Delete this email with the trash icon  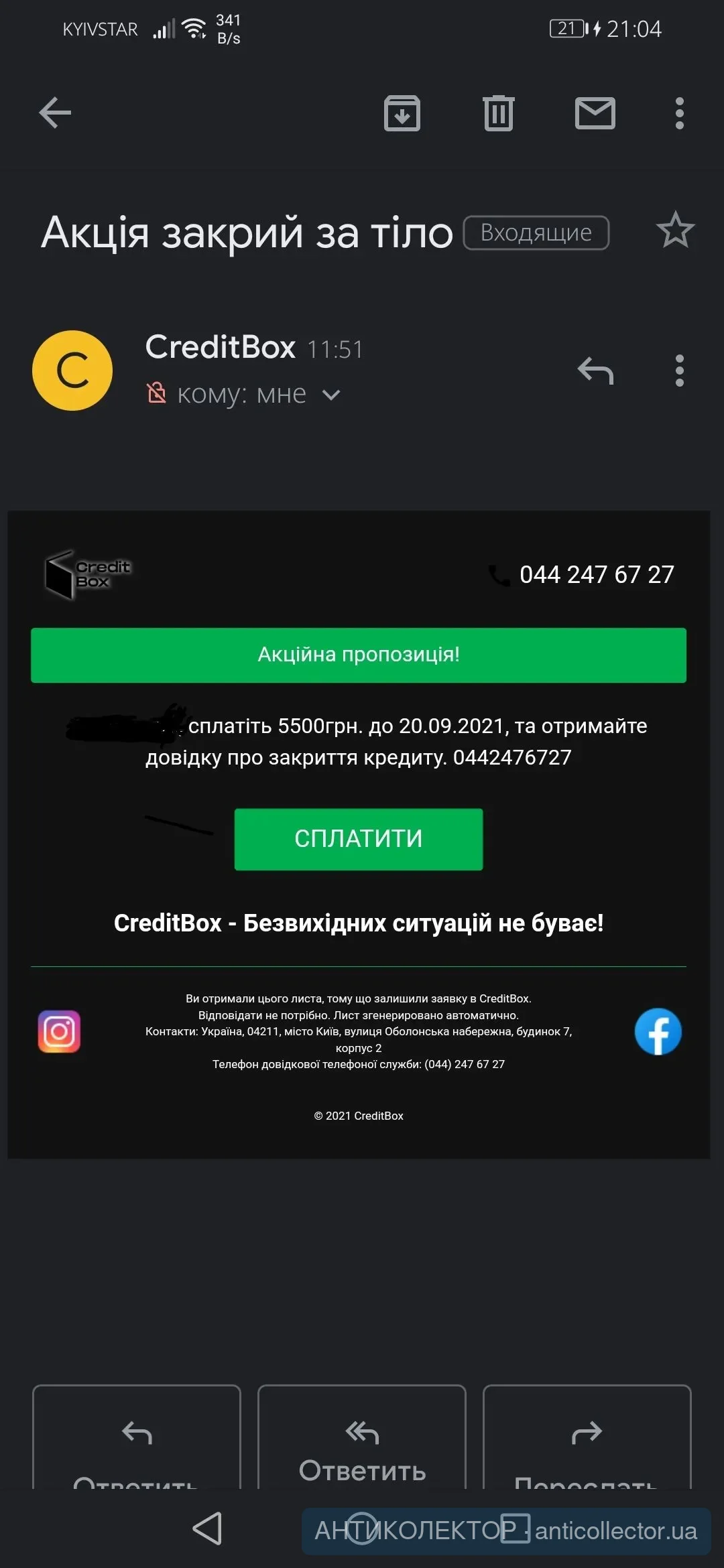point(498,113)
